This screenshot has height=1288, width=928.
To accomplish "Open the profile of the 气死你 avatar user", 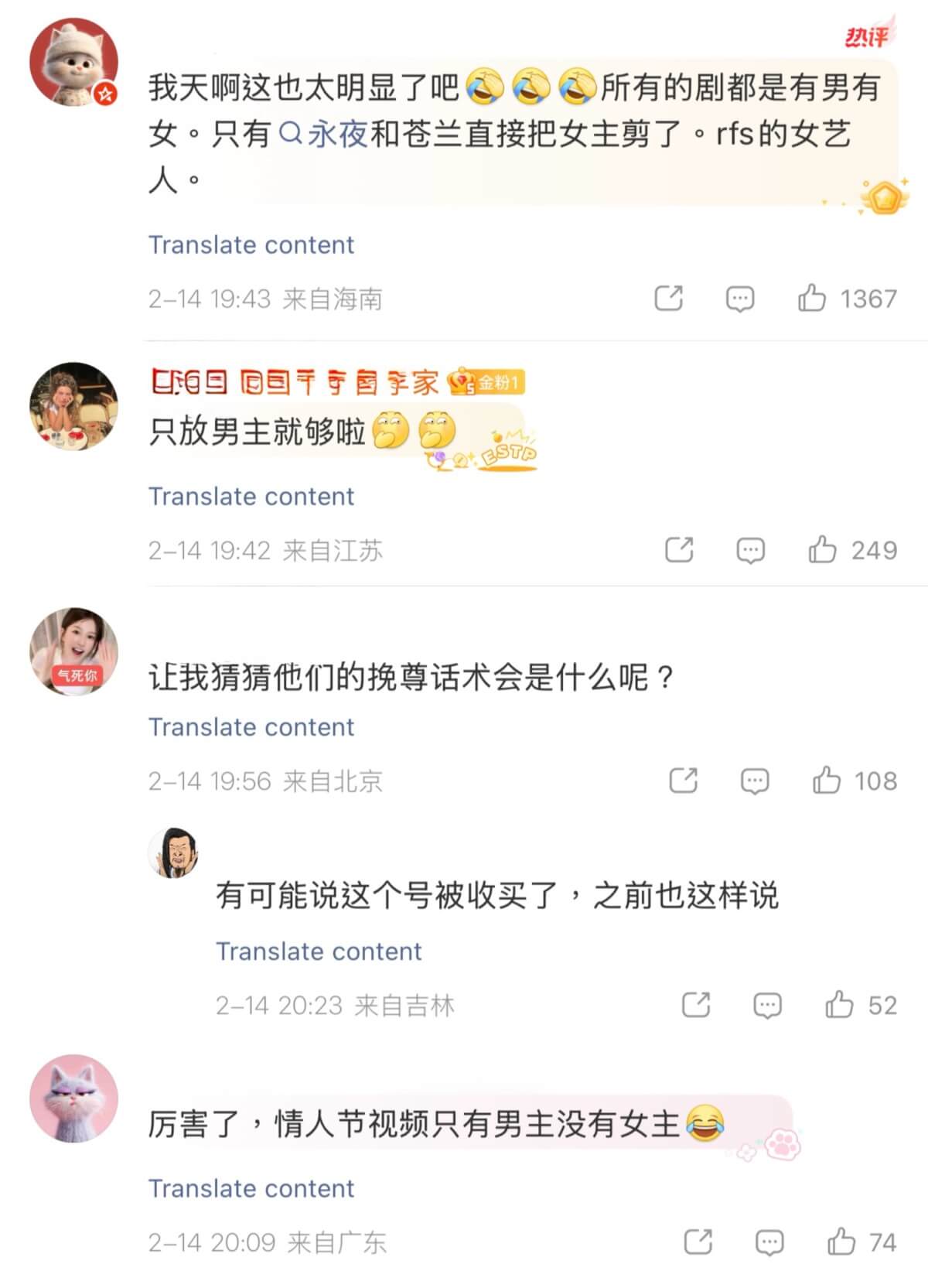I will [73, 651].
